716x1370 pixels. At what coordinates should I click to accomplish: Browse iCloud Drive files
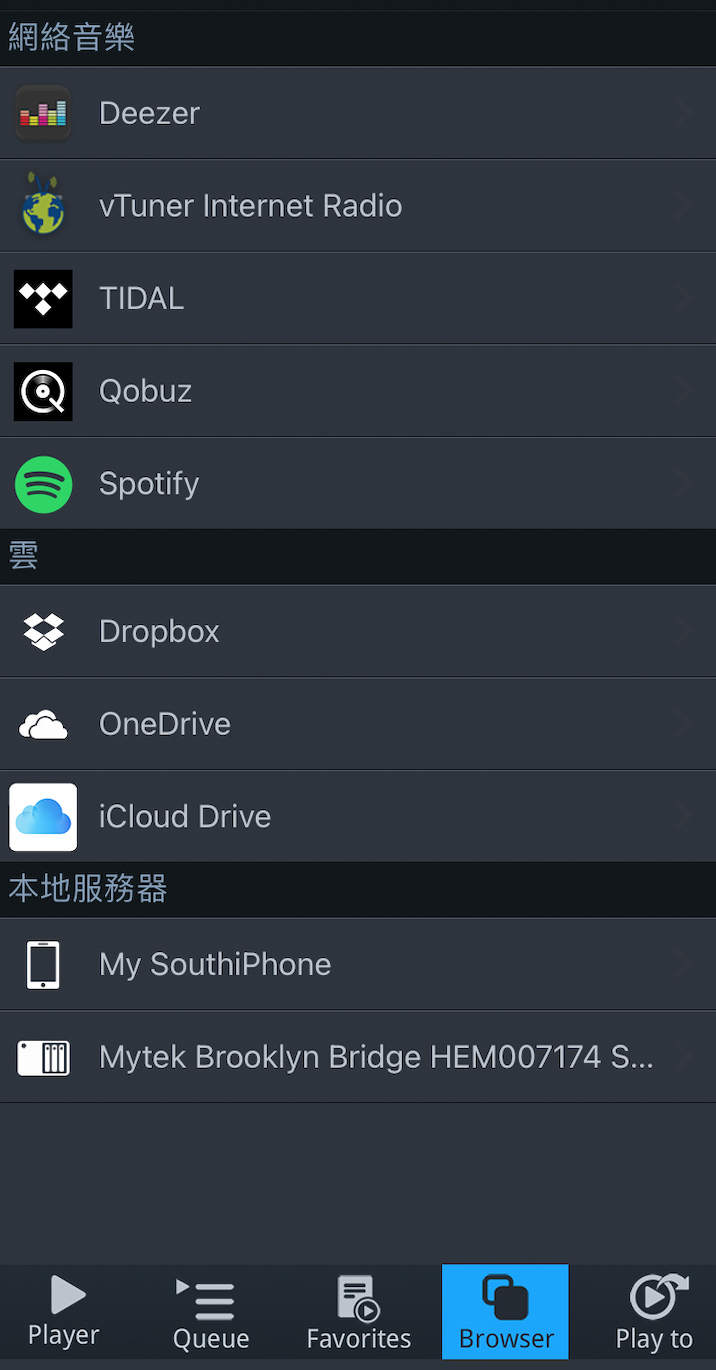coord(358,816)
